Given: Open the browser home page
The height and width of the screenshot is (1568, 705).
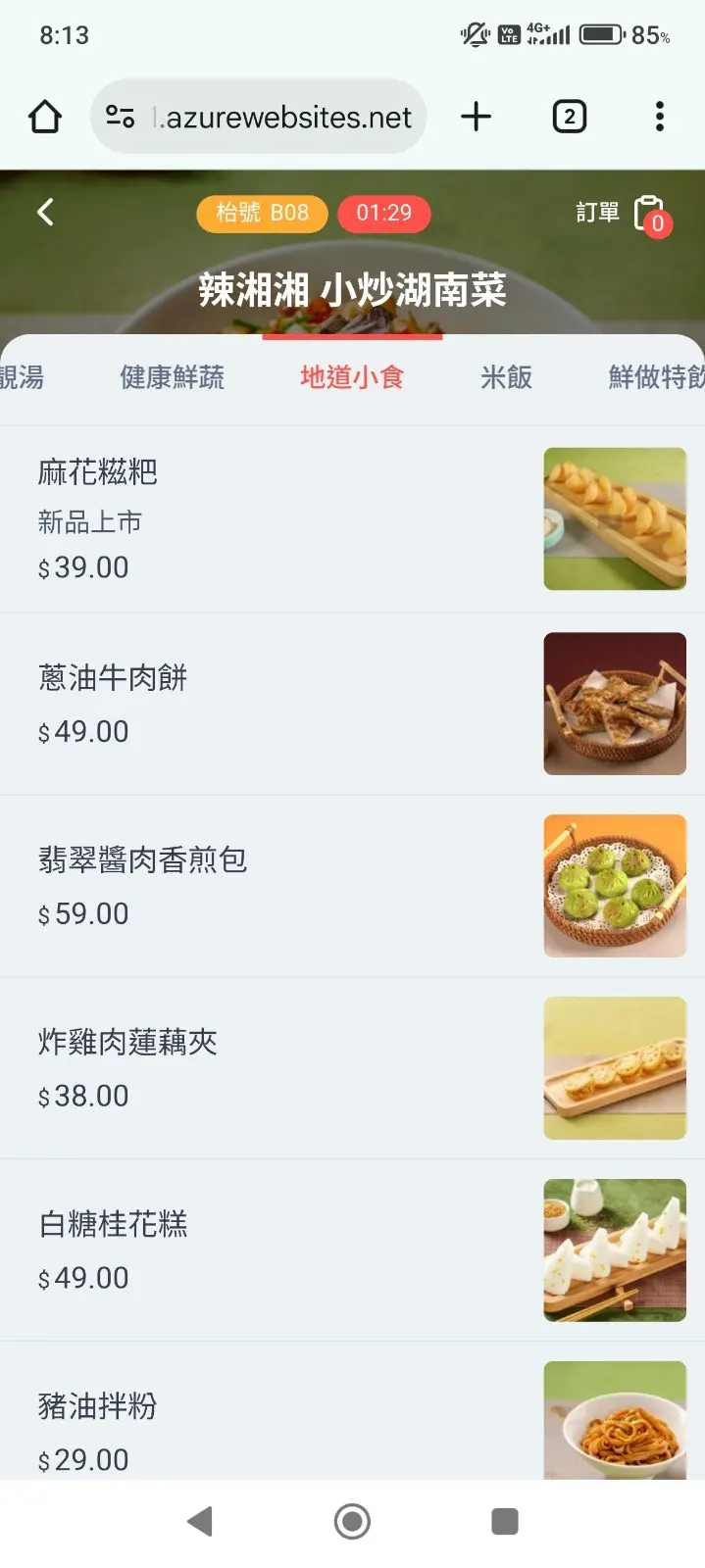Looking at the screenshot, I should tap(45, 118).
